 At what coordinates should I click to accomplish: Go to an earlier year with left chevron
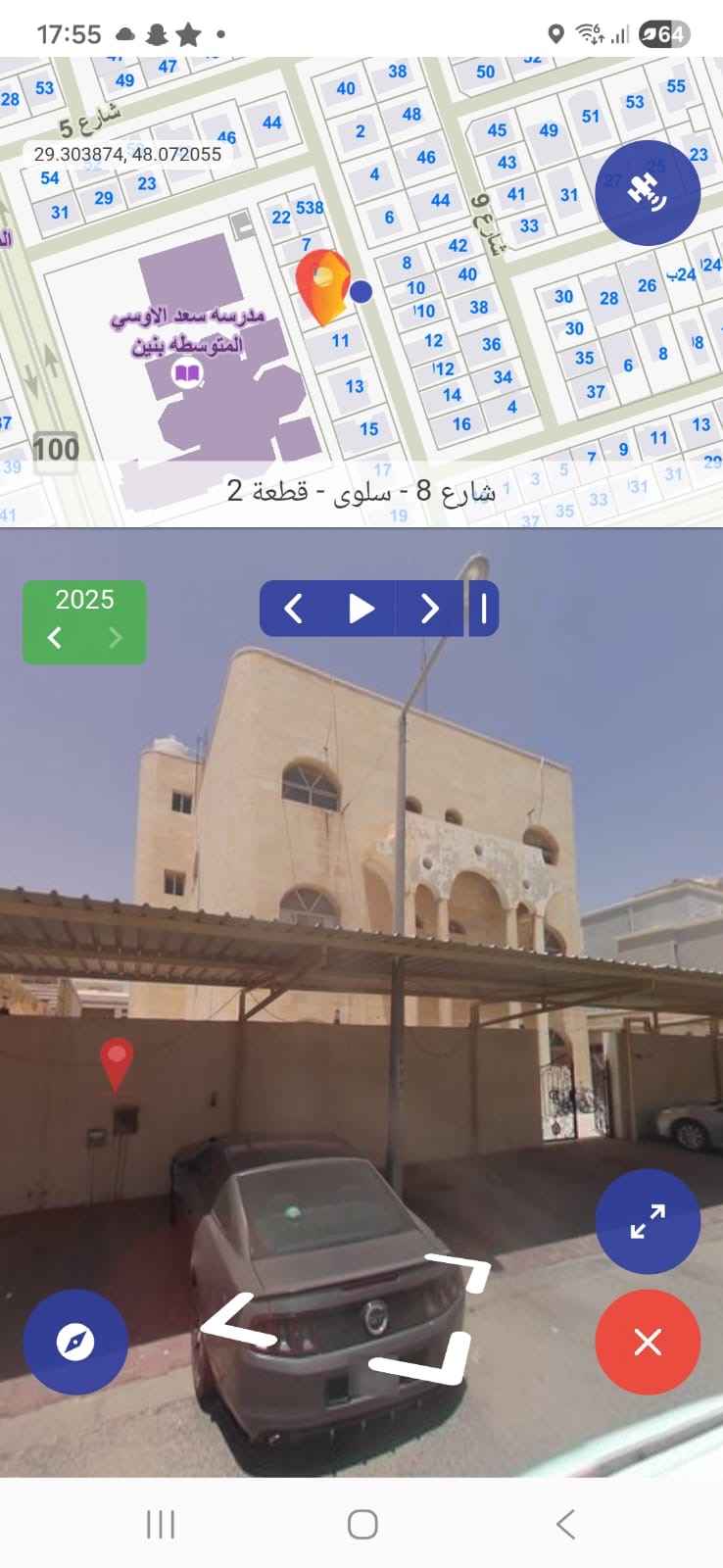pos(54,638)
